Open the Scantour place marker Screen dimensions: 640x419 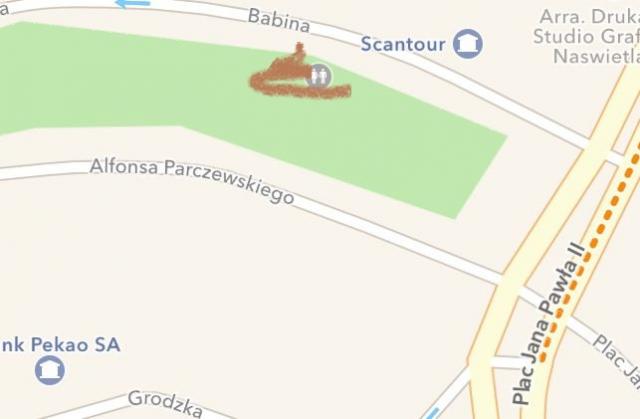click(466, 44)
